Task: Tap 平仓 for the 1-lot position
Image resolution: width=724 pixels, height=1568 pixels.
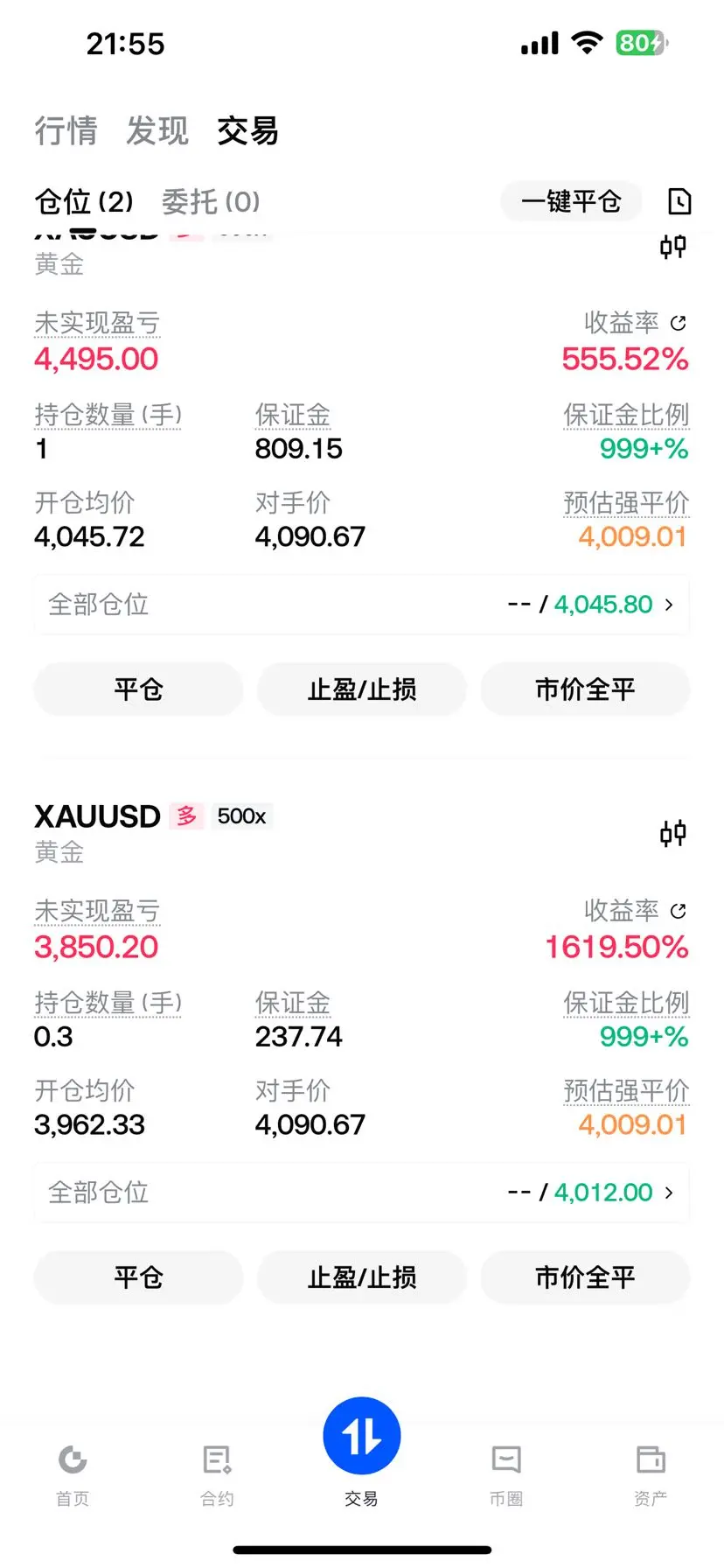Action: 138,689
